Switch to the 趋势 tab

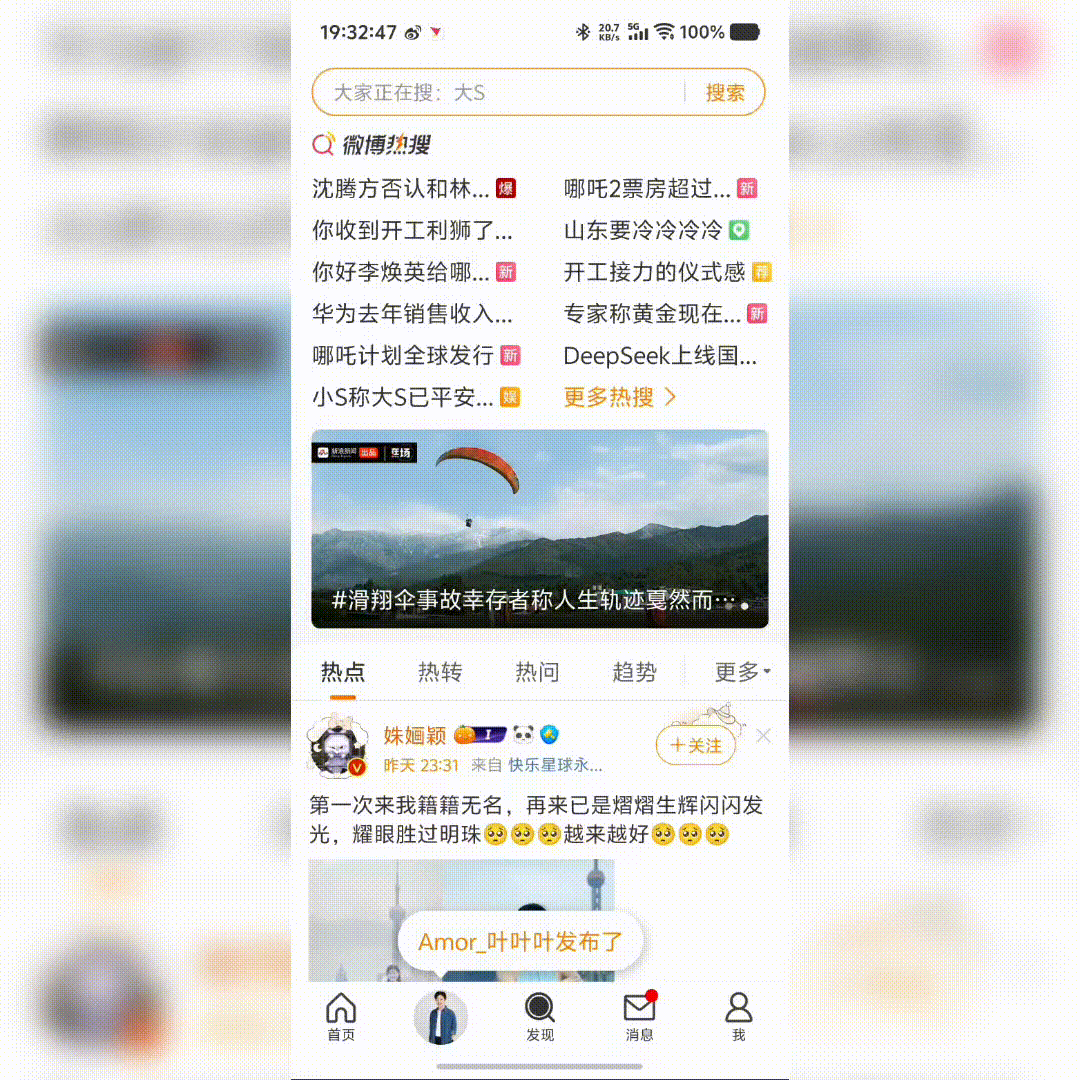[634, 672]
